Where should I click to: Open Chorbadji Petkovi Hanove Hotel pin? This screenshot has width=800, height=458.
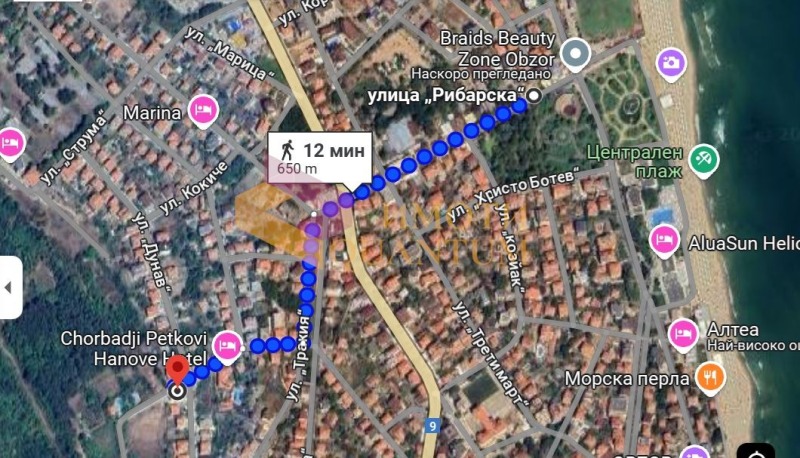228,346
